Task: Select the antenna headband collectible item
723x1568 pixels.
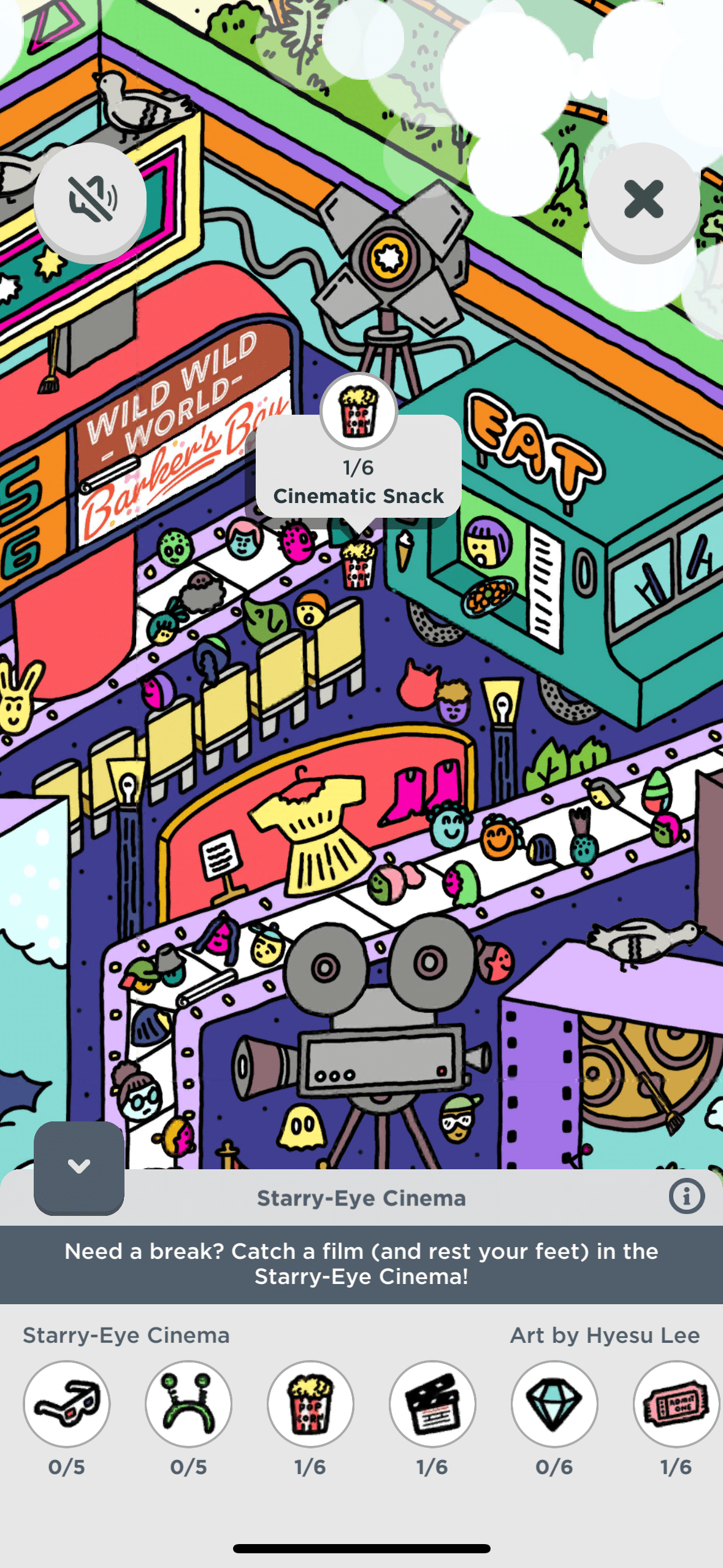Action: tap(188, 1403)
